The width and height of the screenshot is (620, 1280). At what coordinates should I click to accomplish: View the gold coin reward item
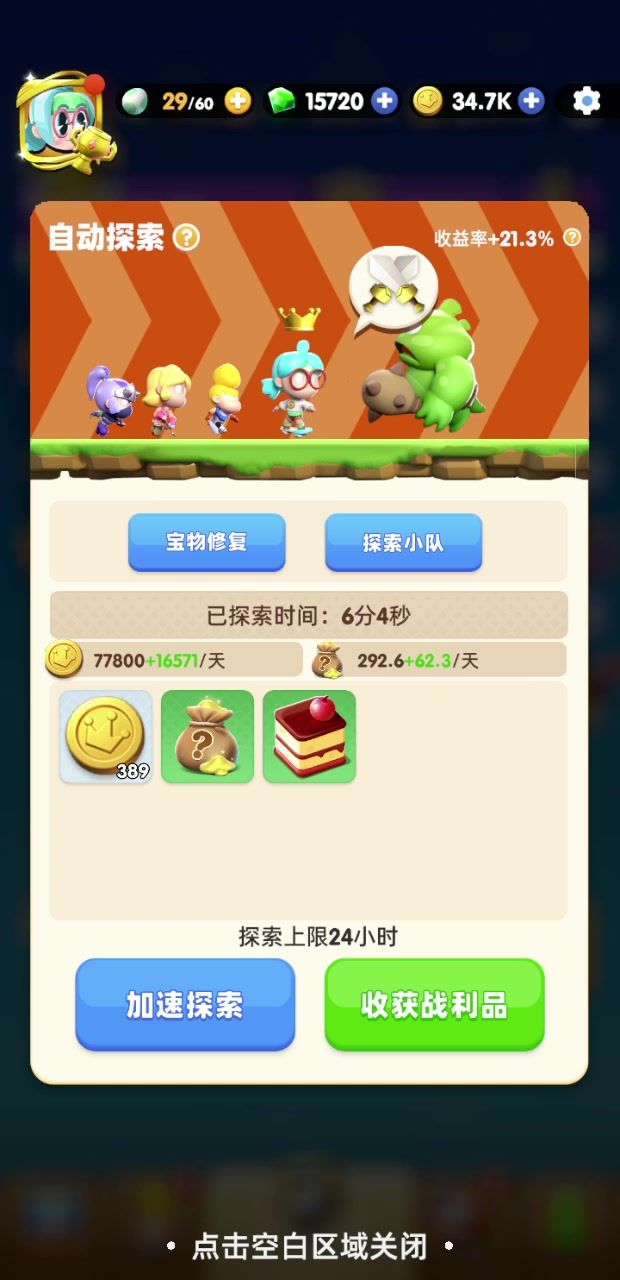[x=106, y=737]
